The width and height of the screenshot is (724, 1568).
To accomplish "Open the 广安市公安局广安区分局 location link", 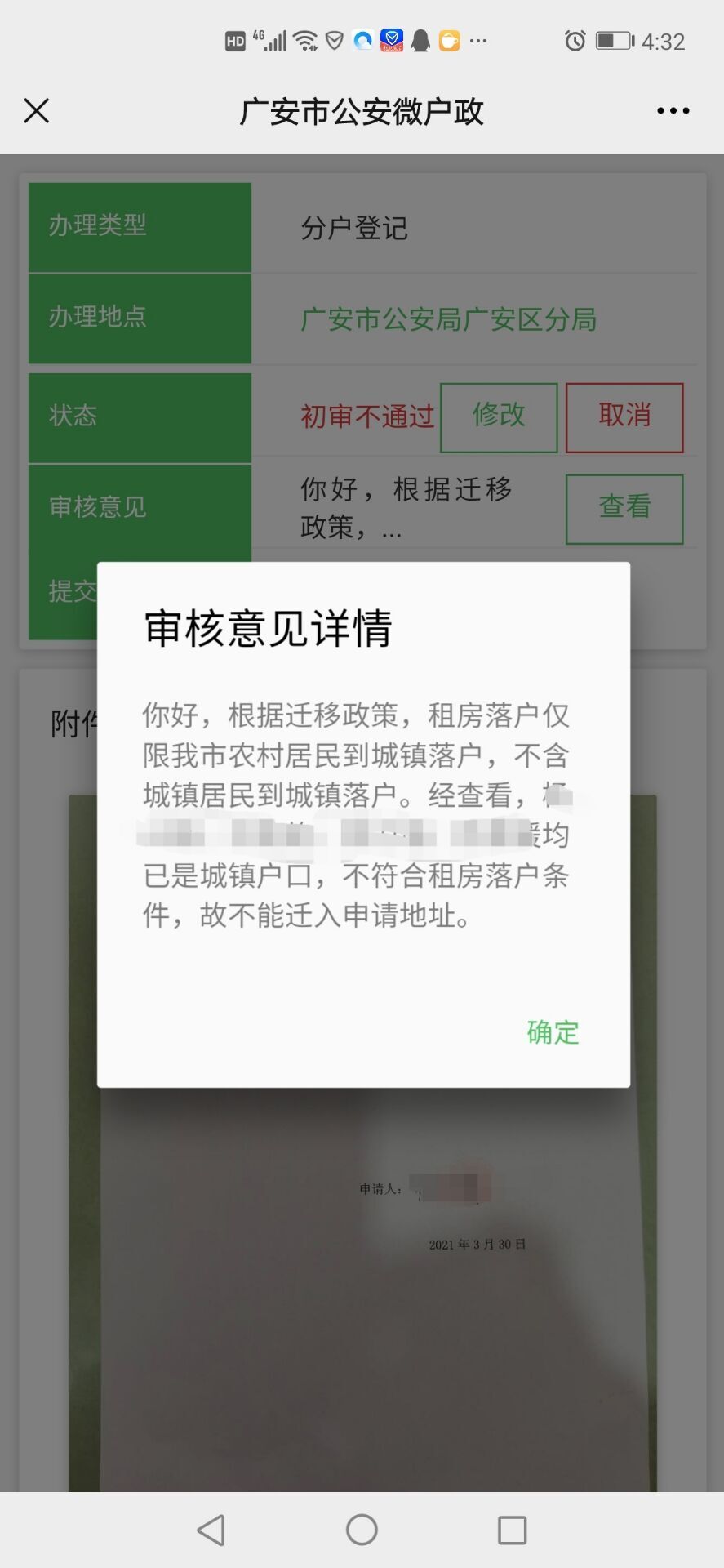I will 448,319.
